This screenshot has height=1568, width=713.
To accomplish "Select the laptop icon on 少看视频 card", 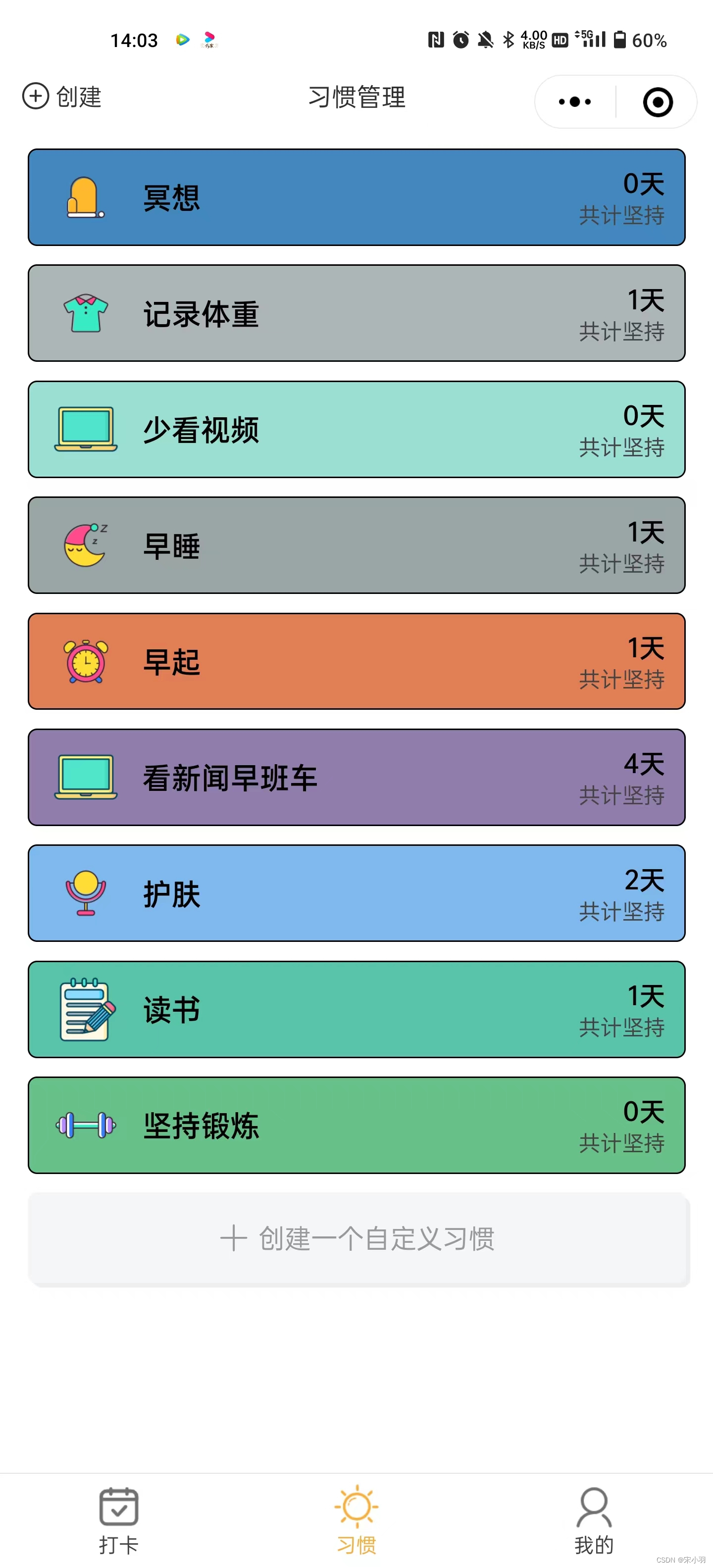I will click(x=85, y=428).
